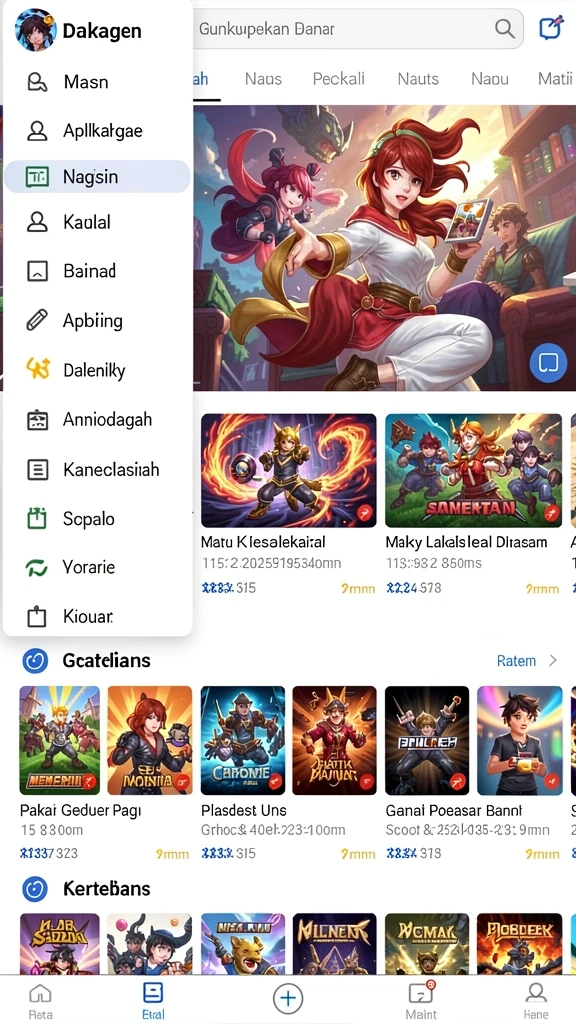
Task: Switch to the Maint bottom tab
Action: [421, 1000]
